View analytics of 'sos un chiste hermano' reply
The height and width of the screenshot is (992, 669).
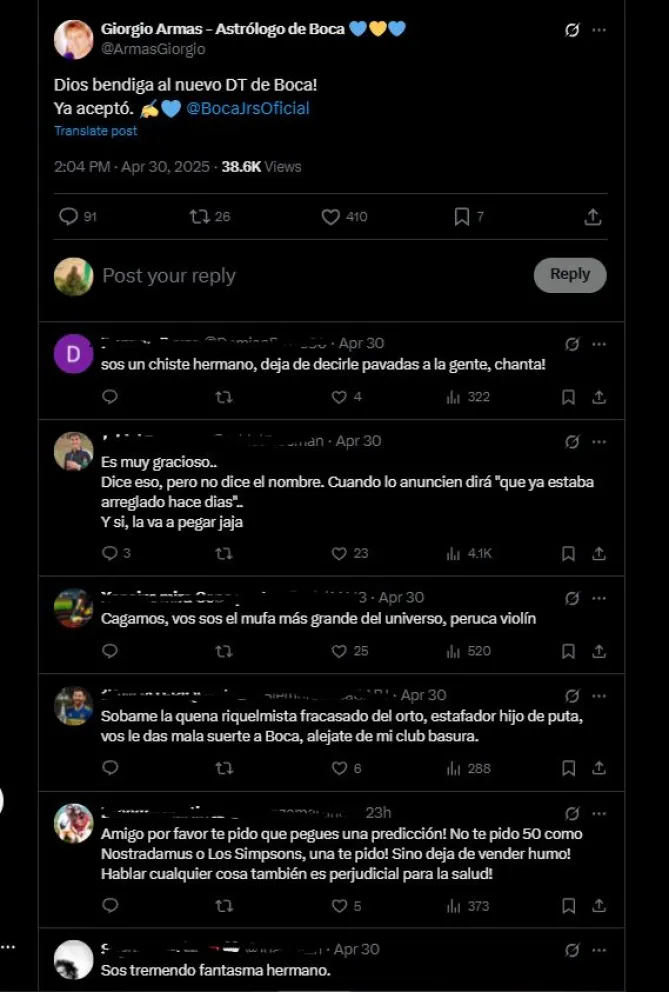(x=467, y=397)
